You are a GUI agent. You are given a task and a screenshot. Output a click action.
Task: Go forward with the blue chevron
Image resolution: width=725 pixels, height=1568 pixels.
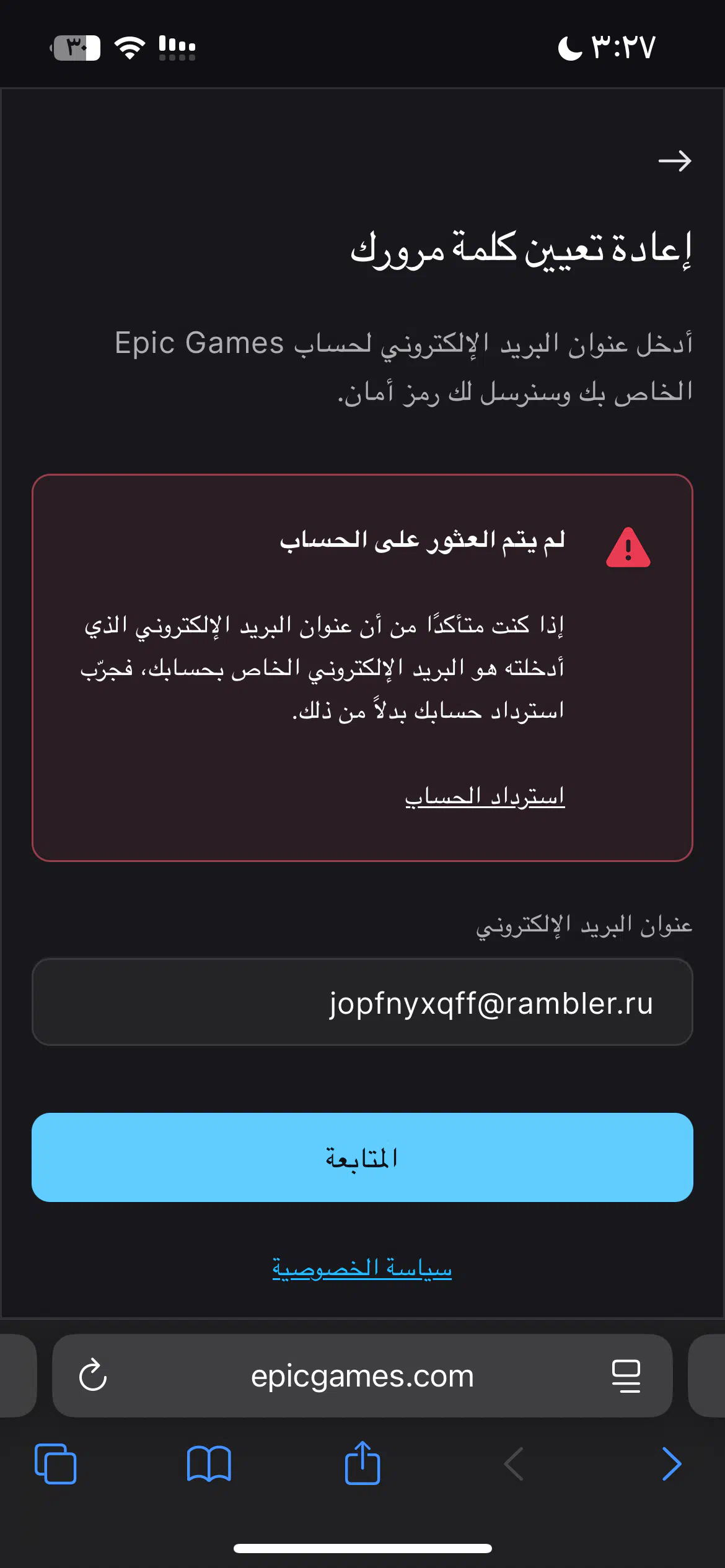click(x=671, y=1463)
